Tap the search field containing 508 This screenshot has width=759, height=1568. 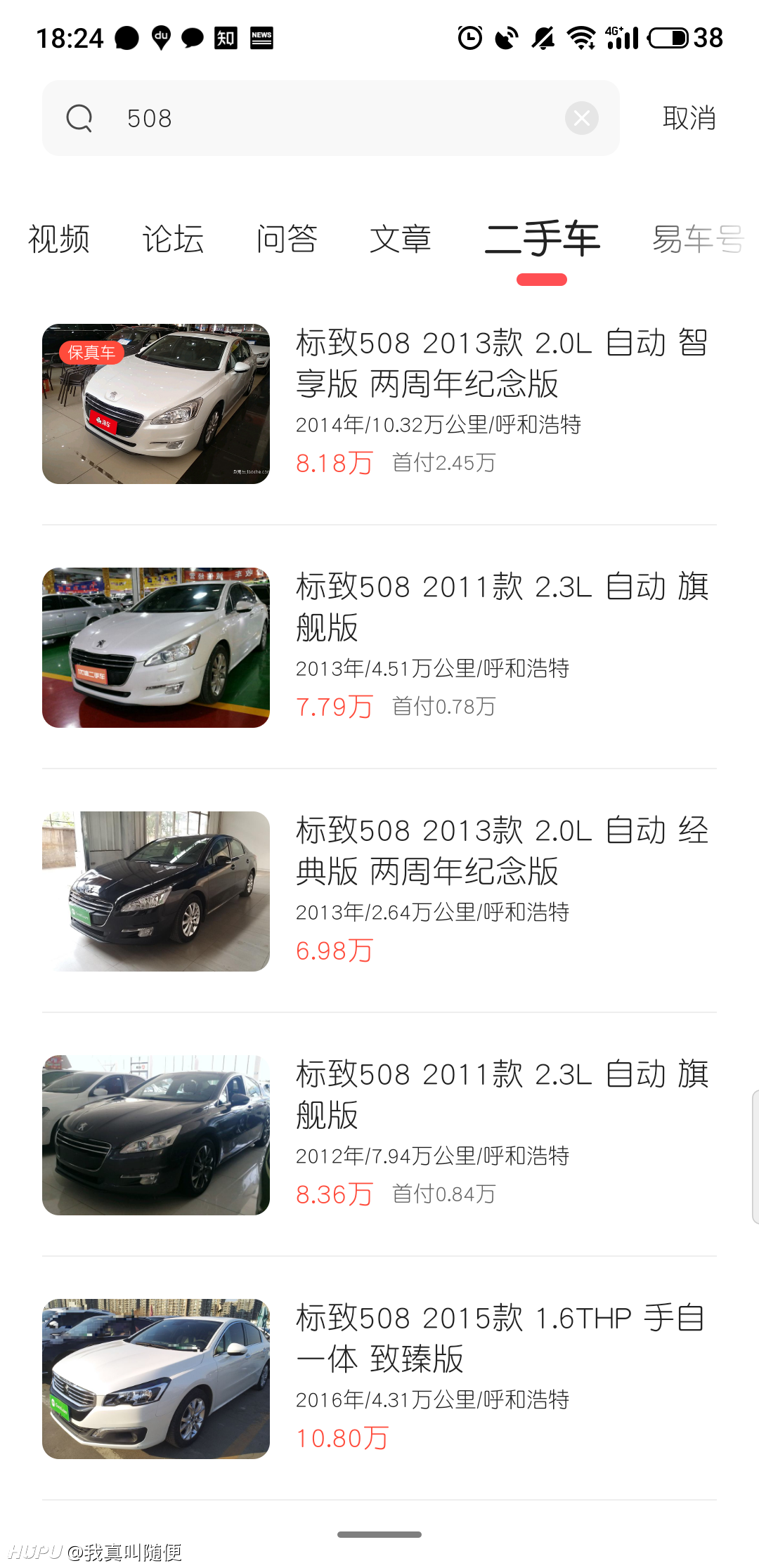330,118
